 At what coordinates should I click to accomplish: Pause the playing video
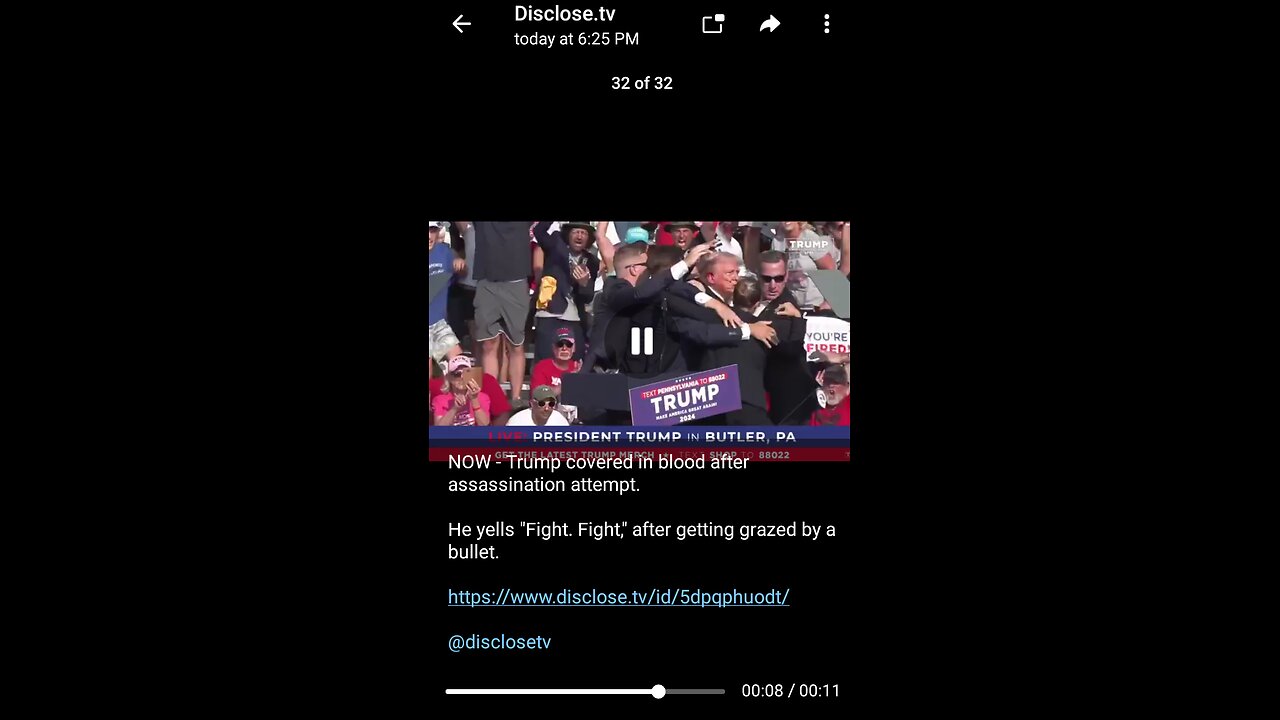click(x=641, y=342)
